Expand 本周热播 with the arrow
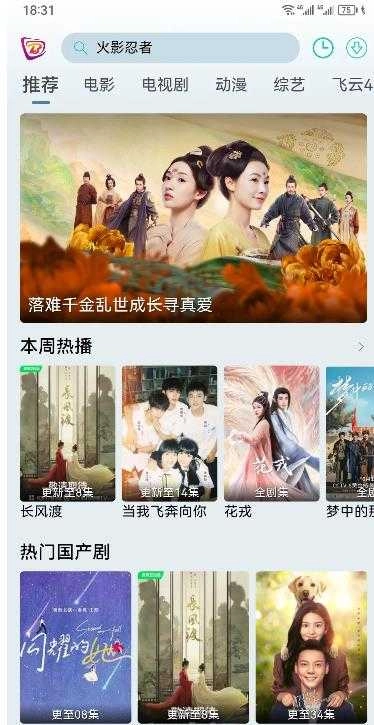This screenshot has width=374, height=725. (x=361, y=346)
